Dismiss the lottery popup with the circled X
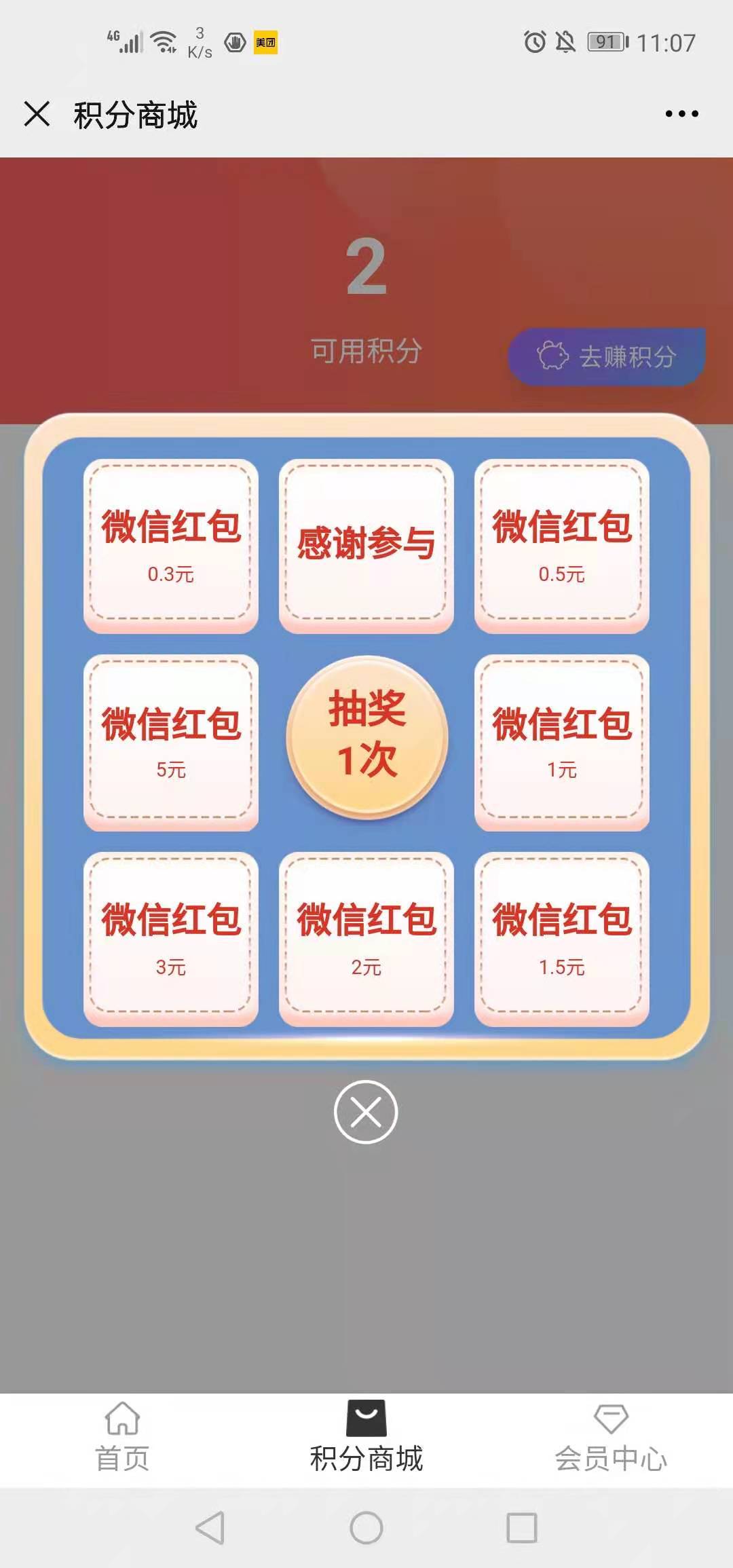 pyautogui.click(x=366, y=1112)
